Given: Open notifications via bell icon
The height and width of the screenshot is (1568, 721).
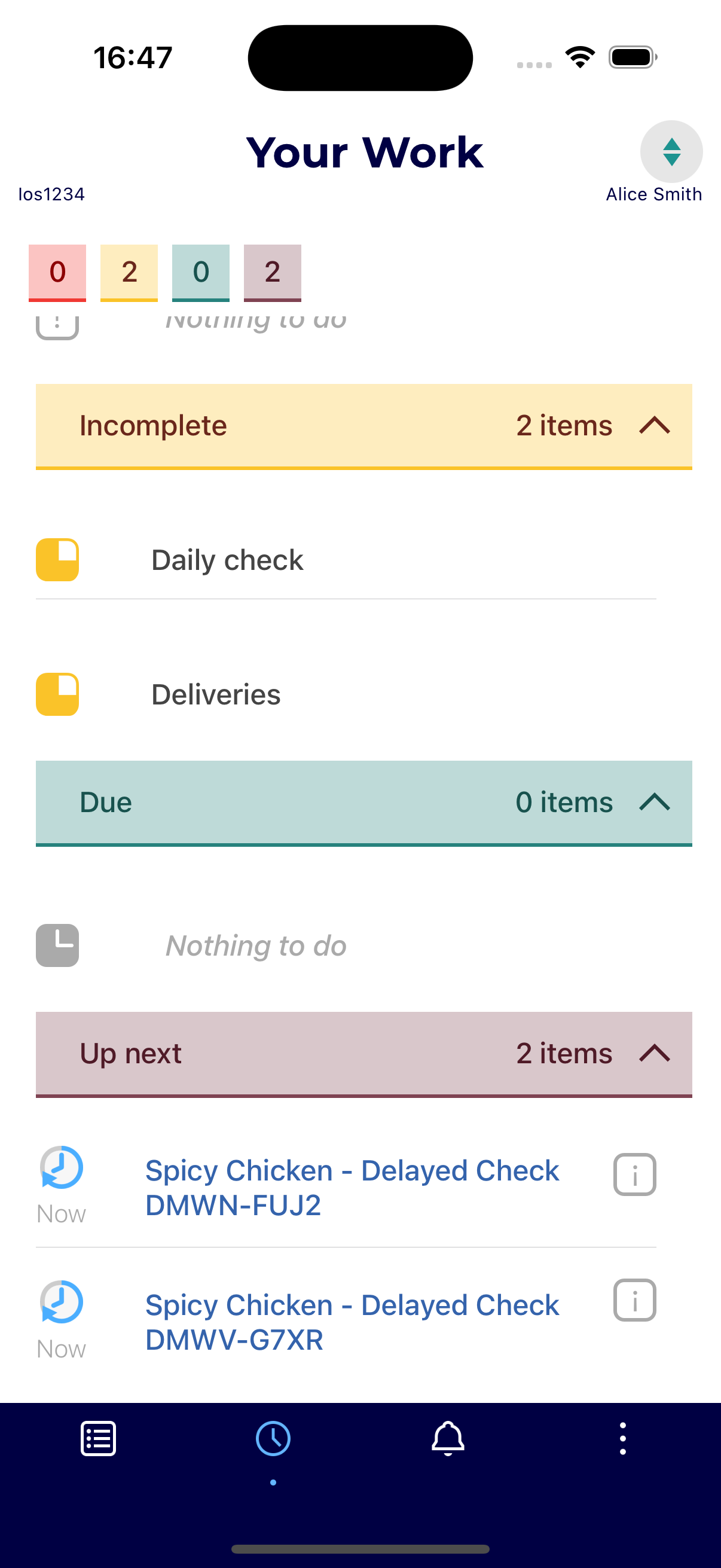Looking at the screenshot, I should pyautogui.click(x=448, y=1439).
